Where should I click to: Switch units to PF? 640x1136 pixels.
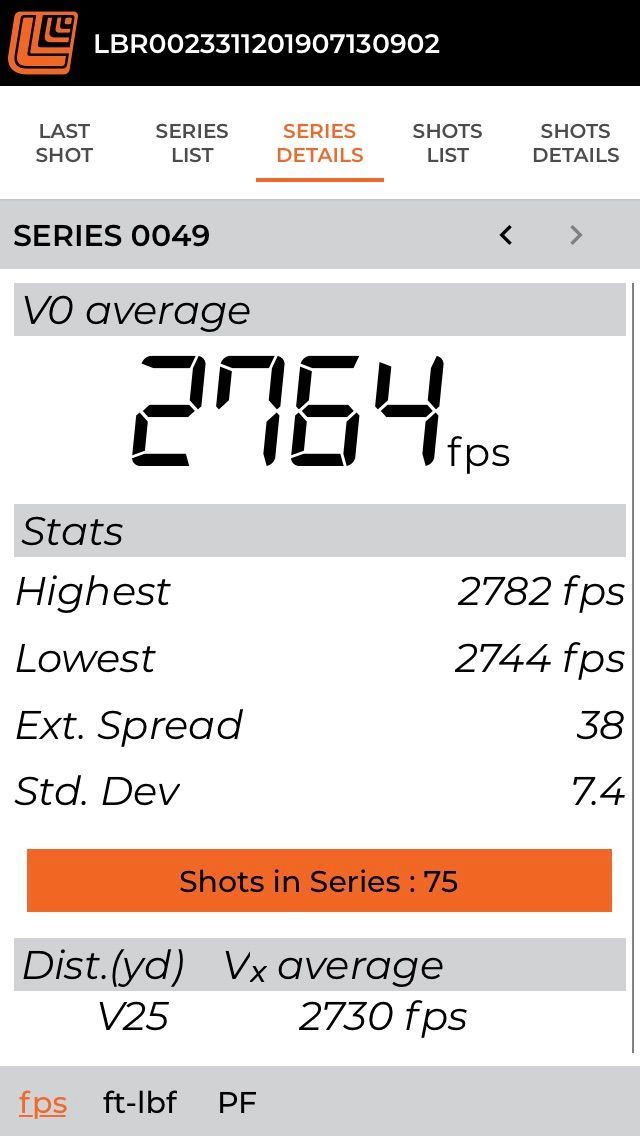(237, 1103)
